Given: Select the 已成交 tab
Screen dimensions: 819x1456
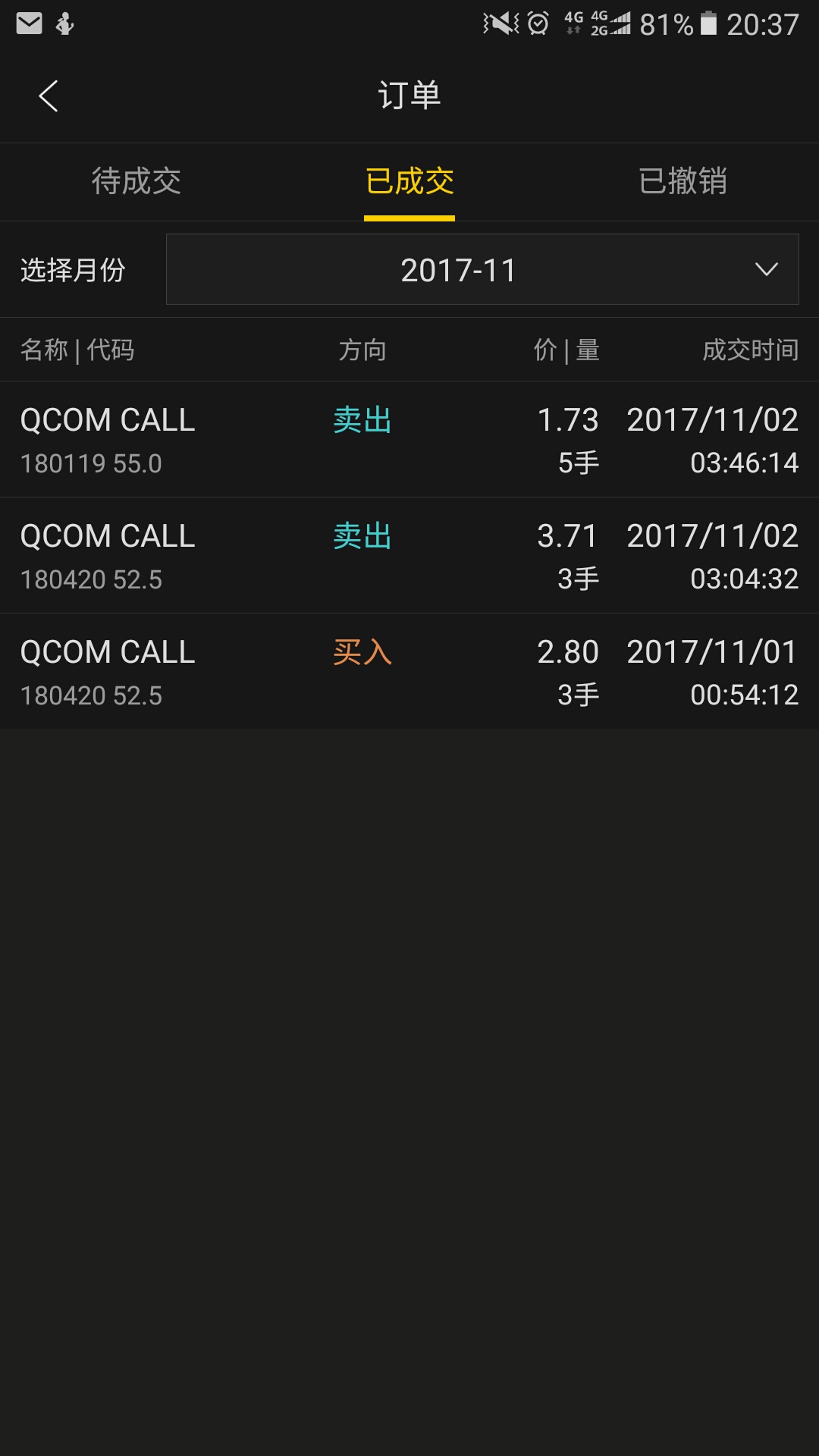Looking at the screenshot, I should coord(409,181).
